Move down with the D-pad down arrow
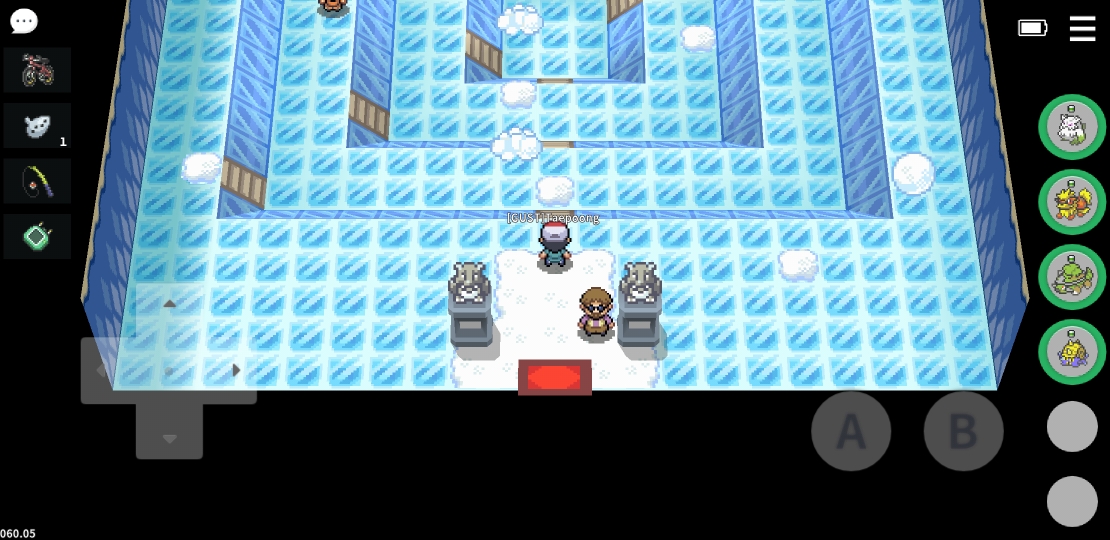Screen dimensions: 1110x540 coord(169,436)
